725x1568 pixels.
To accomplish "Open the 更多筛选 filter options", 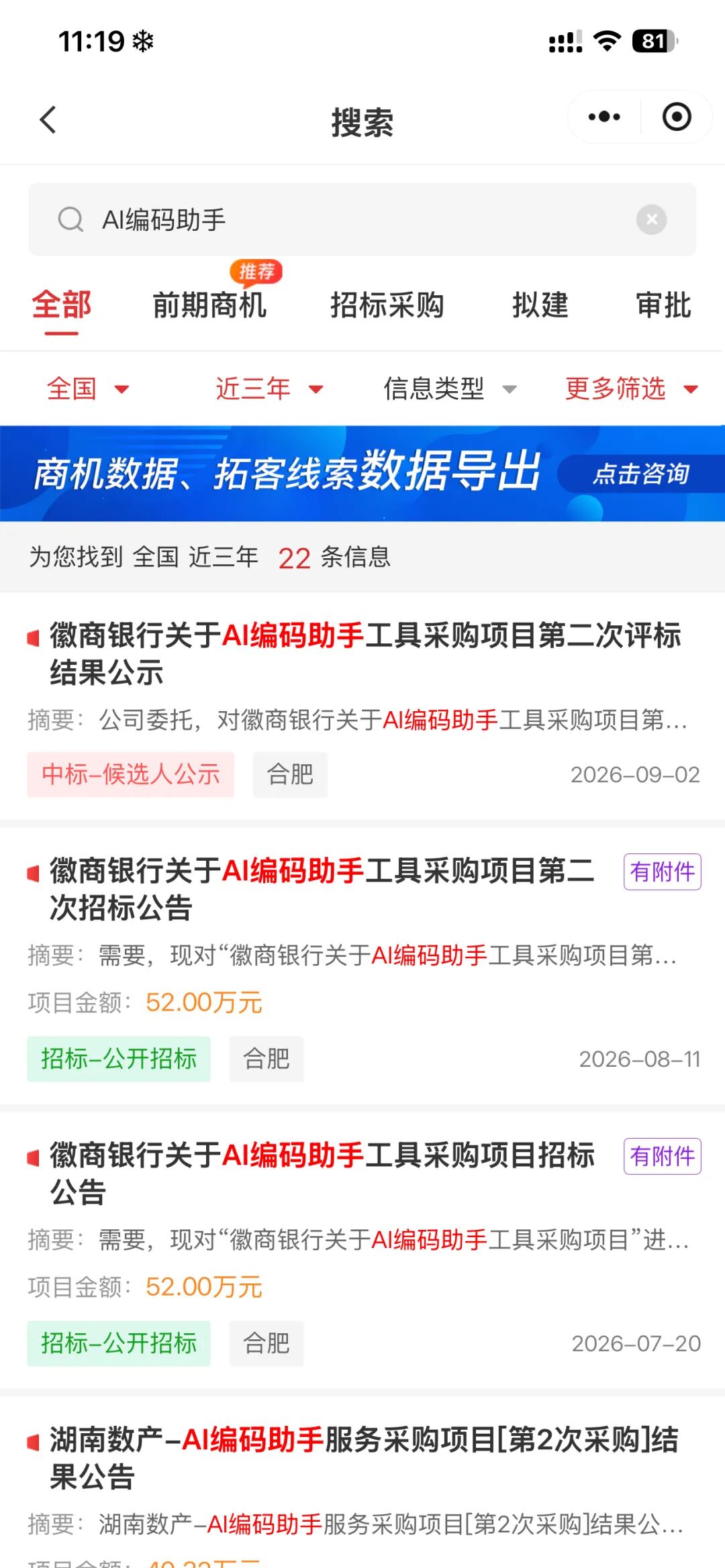I will click(x=631, y=388).
